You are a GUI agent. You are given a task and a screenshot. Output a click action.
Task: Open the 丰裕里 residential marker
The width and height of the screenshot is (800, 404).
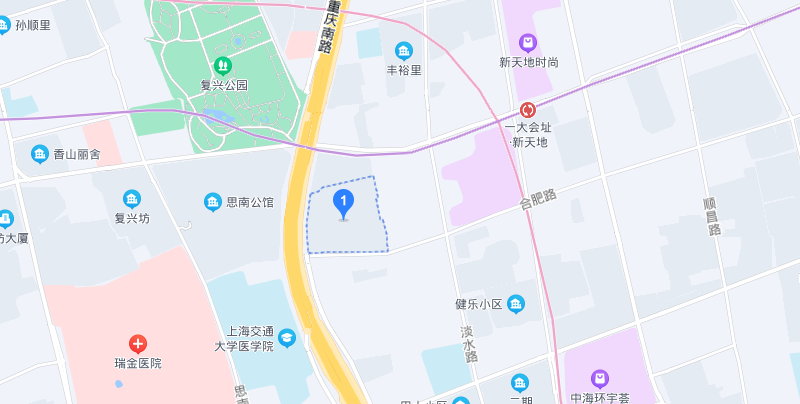coord(403,50)
